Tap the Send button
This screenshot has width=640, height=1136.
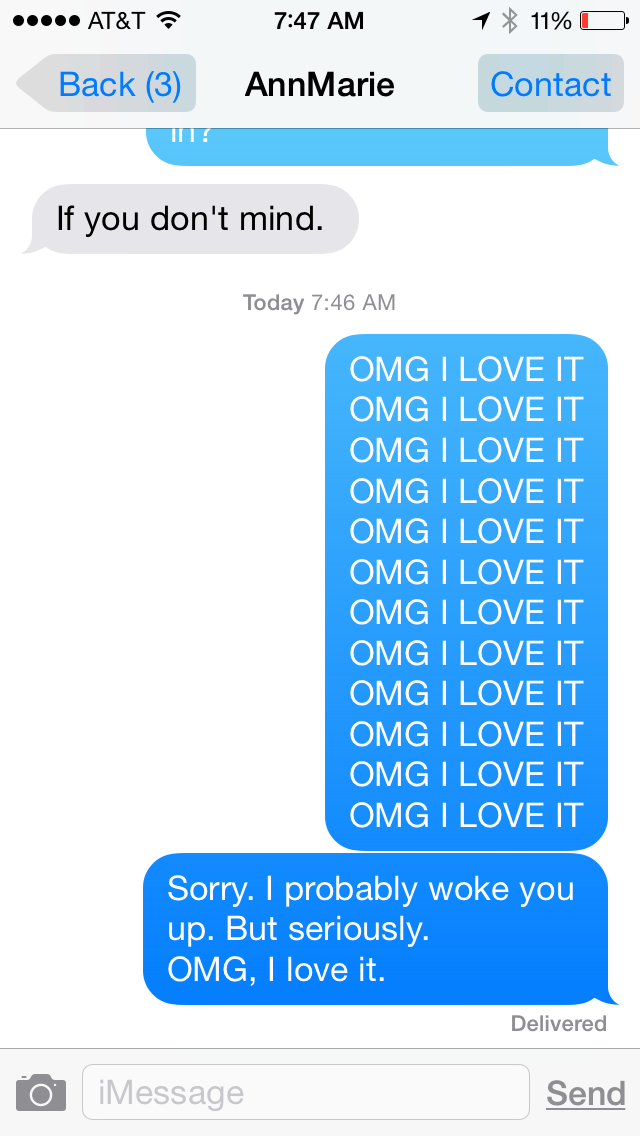tap(585, 1093)
